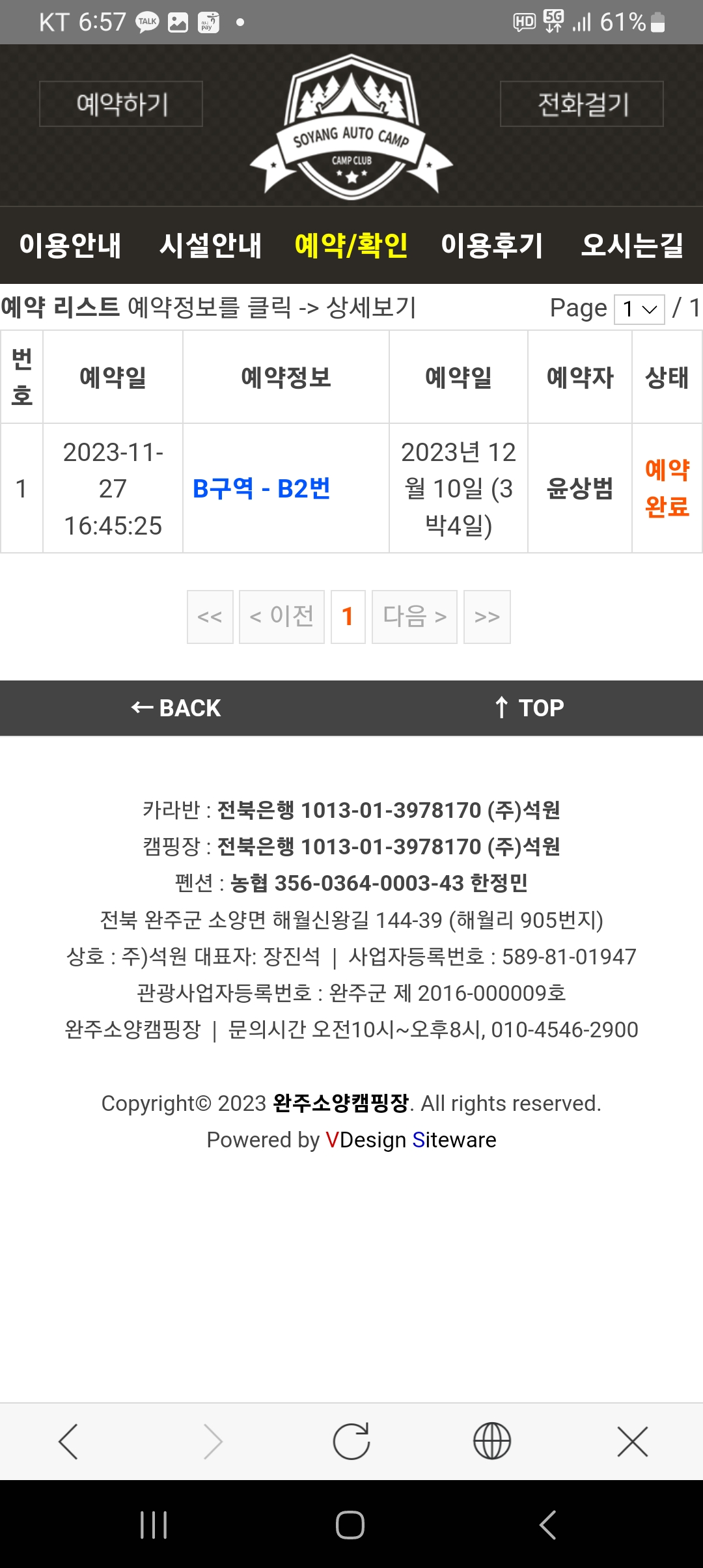The image size is (703, 1568).
Task: Tap the < 이전 pagination button
Action: (282, 617)
